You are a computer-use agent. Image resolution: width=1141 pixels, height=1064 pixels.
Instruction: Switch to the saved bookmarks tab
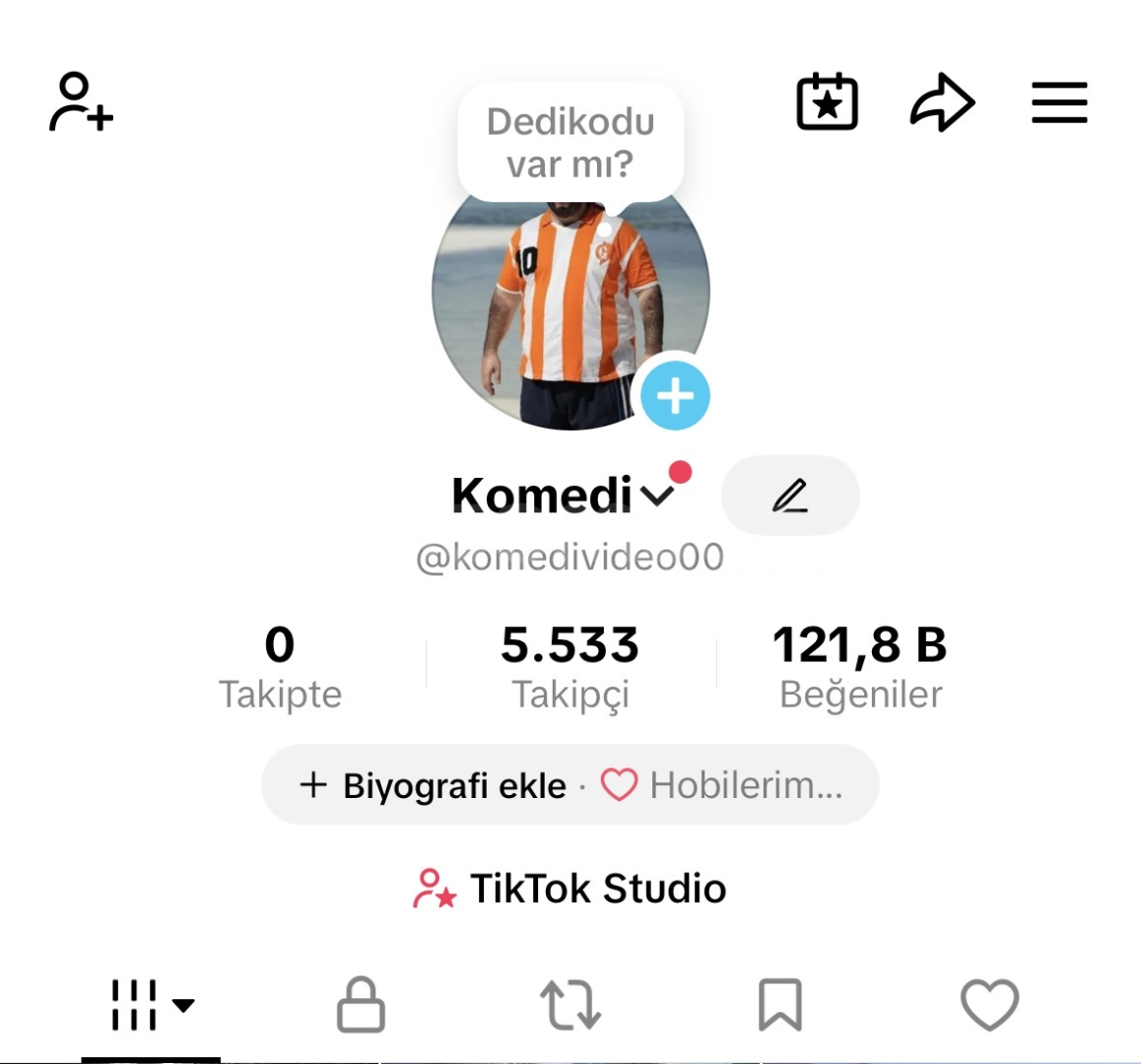(x=779, y=1005)
